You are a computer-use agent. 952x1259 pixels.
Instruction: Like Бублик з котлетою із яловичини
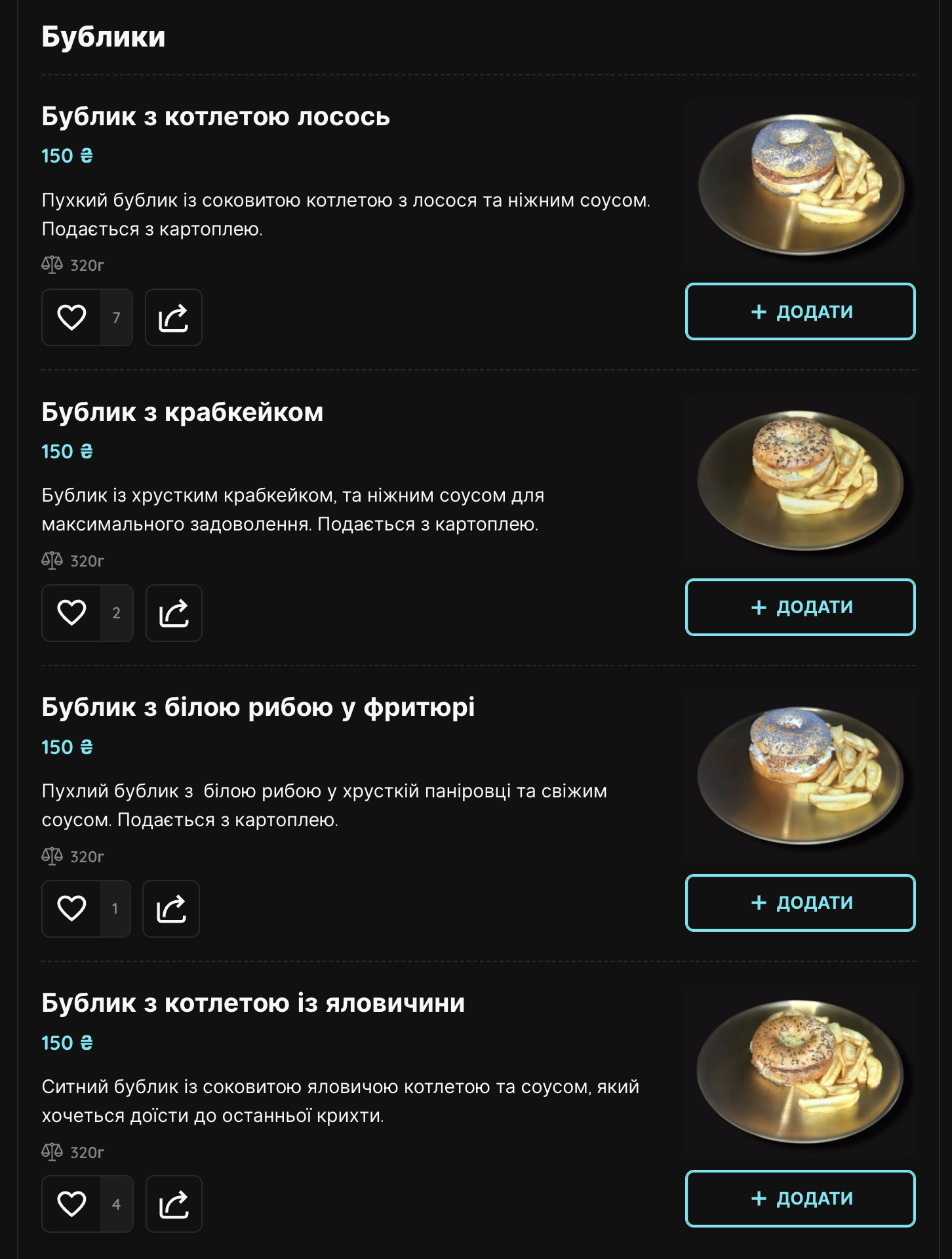[x=71, y=1204]
